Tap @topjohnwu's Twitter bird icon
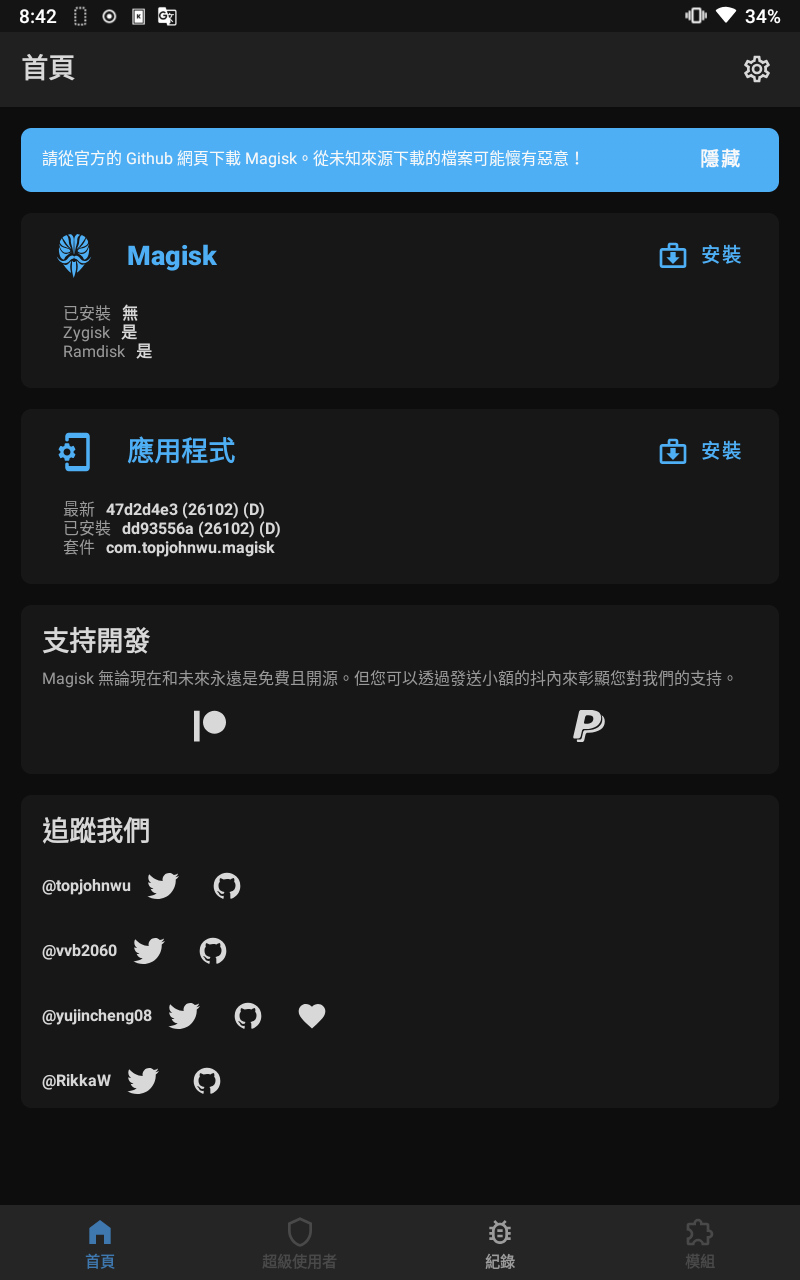The height and width of the screenshot is (1280, 800). [162, 886]
